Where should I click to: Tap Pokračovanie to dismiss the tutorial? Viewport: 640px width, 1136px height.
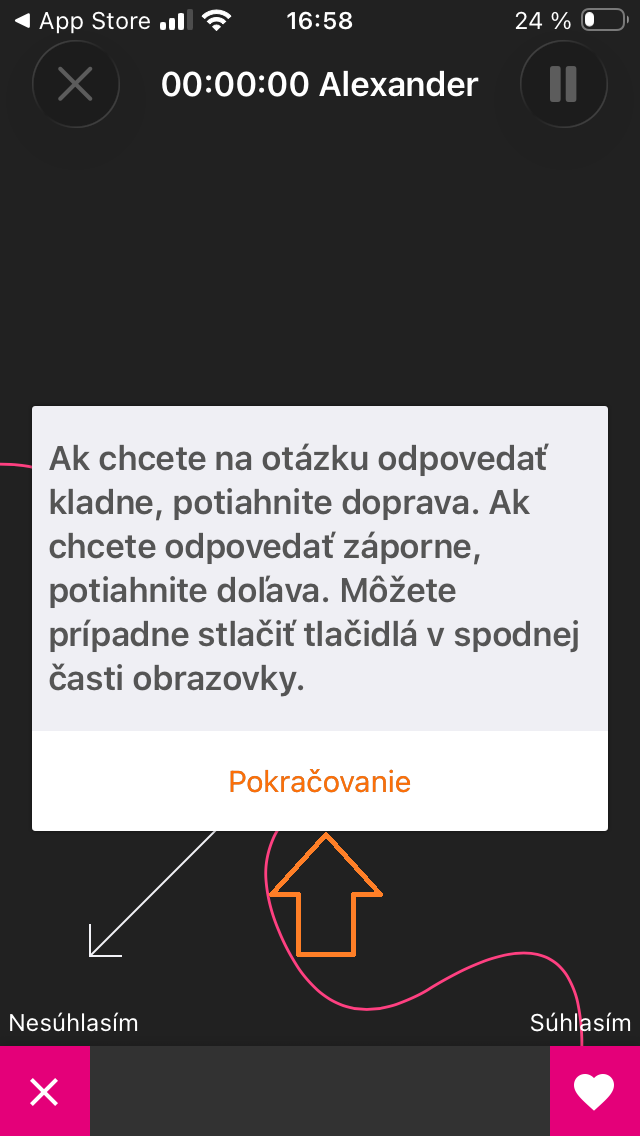coord(320,781)
